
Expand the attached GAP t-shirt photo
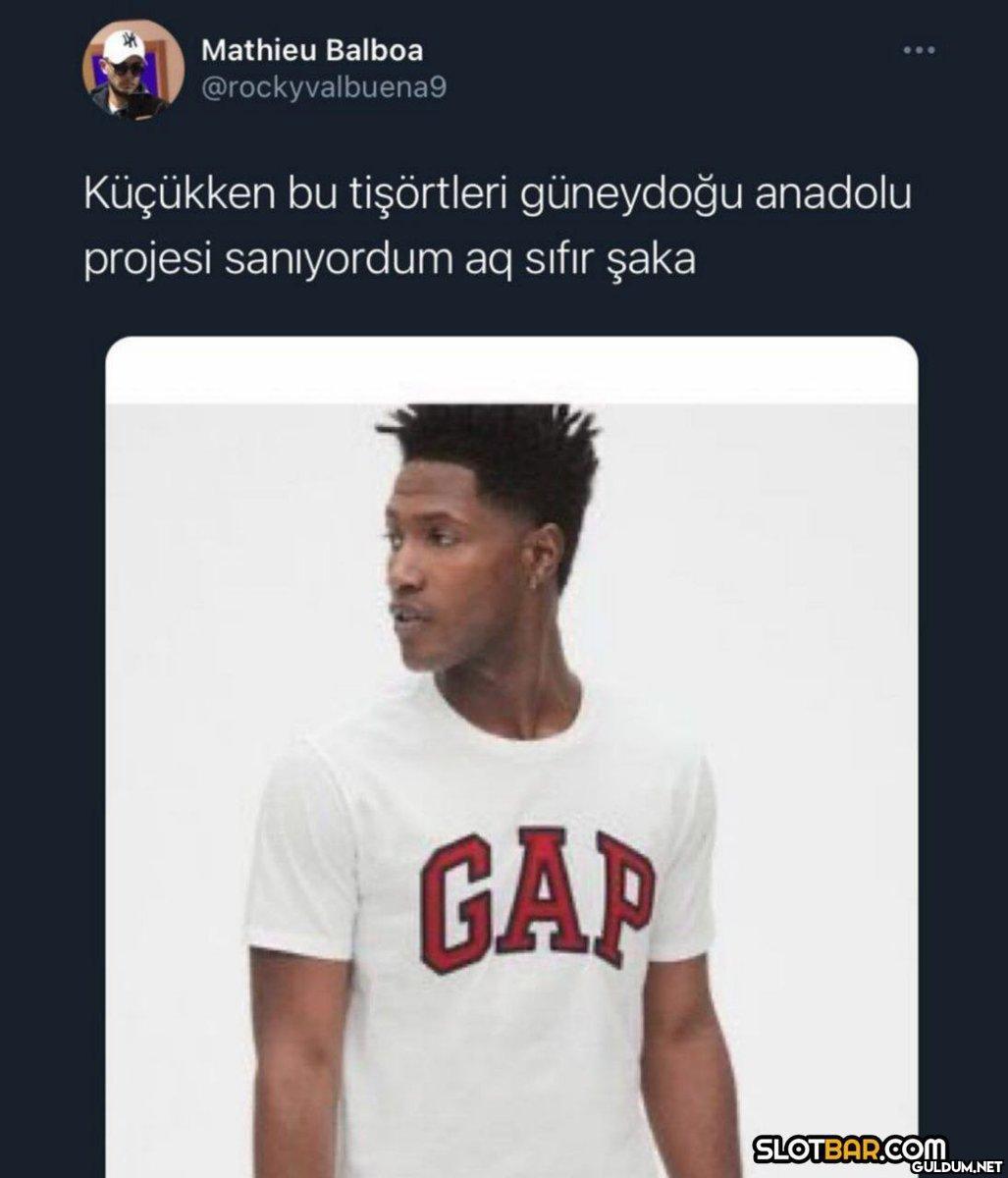(x=511, y=756)
